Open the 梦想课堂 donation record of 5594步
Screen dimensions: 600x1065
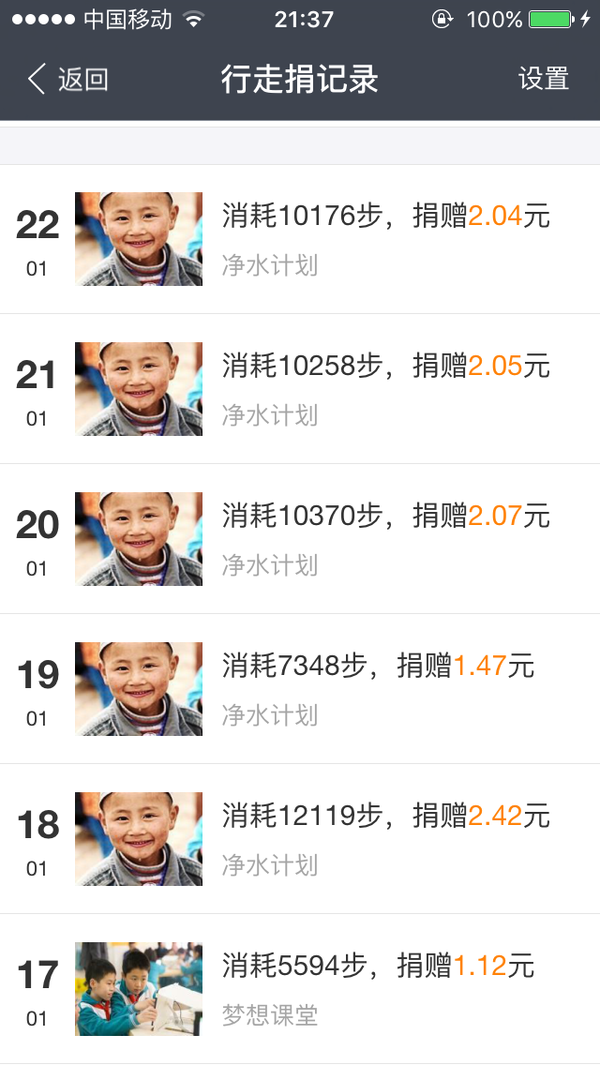300,989
